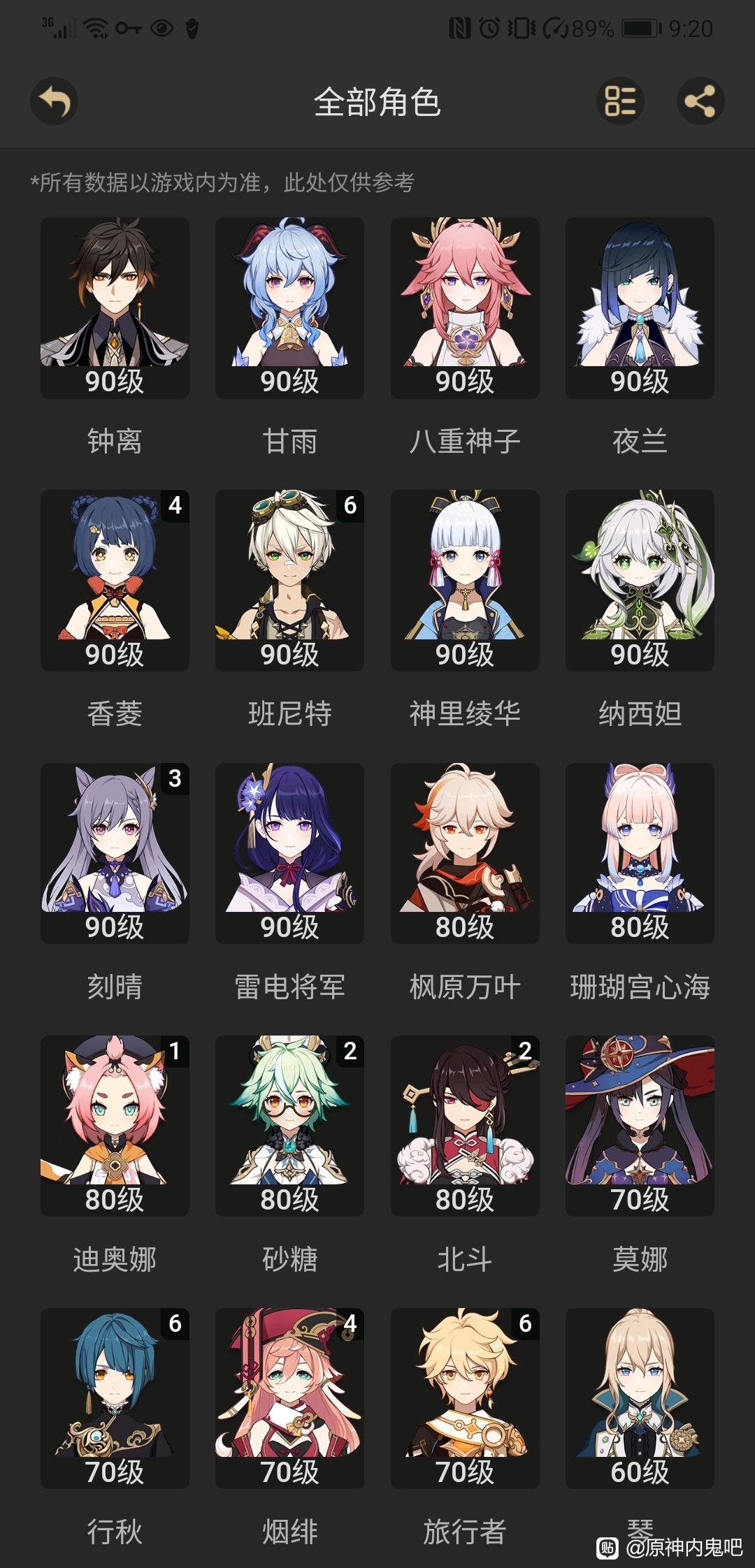Open the 香菱 character card
This screenshot has width=755, height=1568.
coord(115,581)
